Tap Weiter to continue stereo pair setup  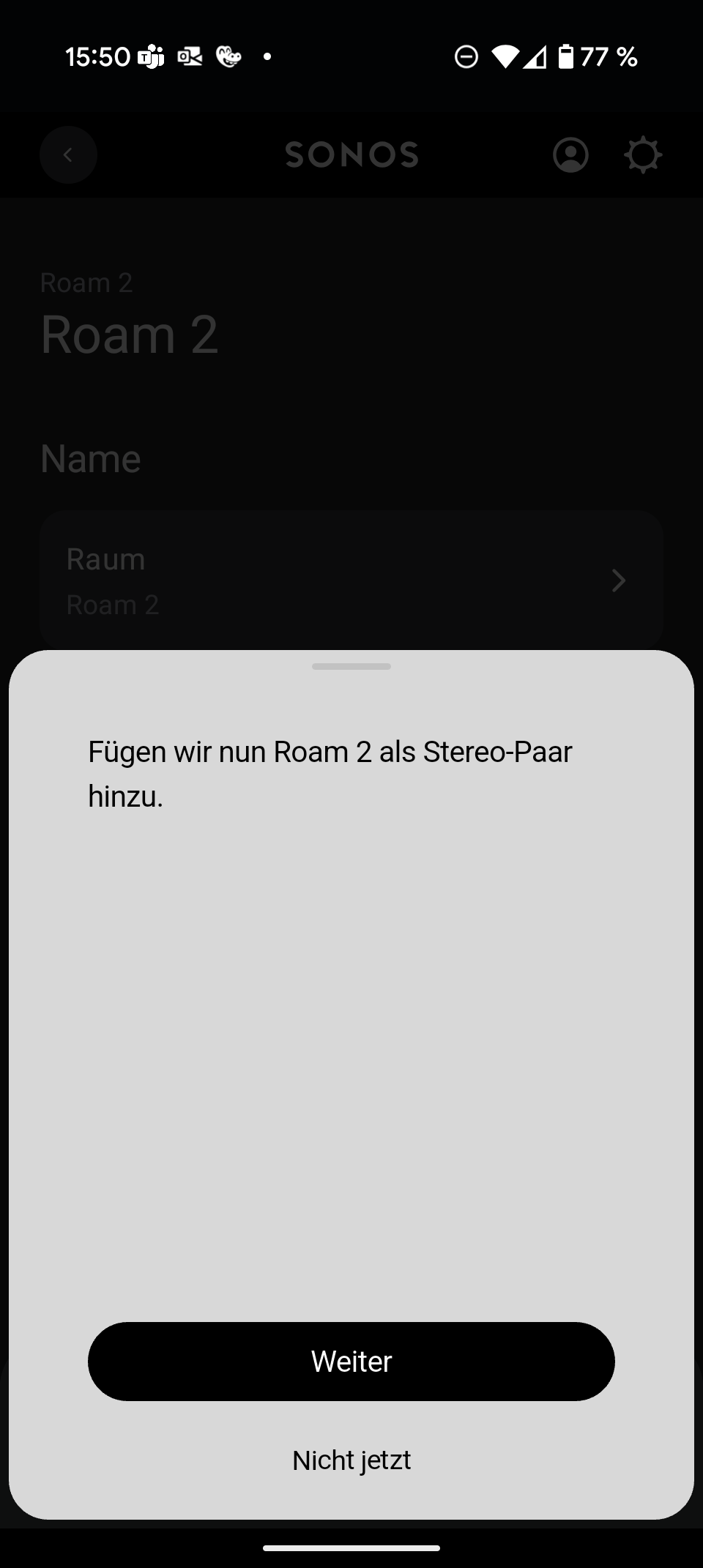[x=351, y=1362]
